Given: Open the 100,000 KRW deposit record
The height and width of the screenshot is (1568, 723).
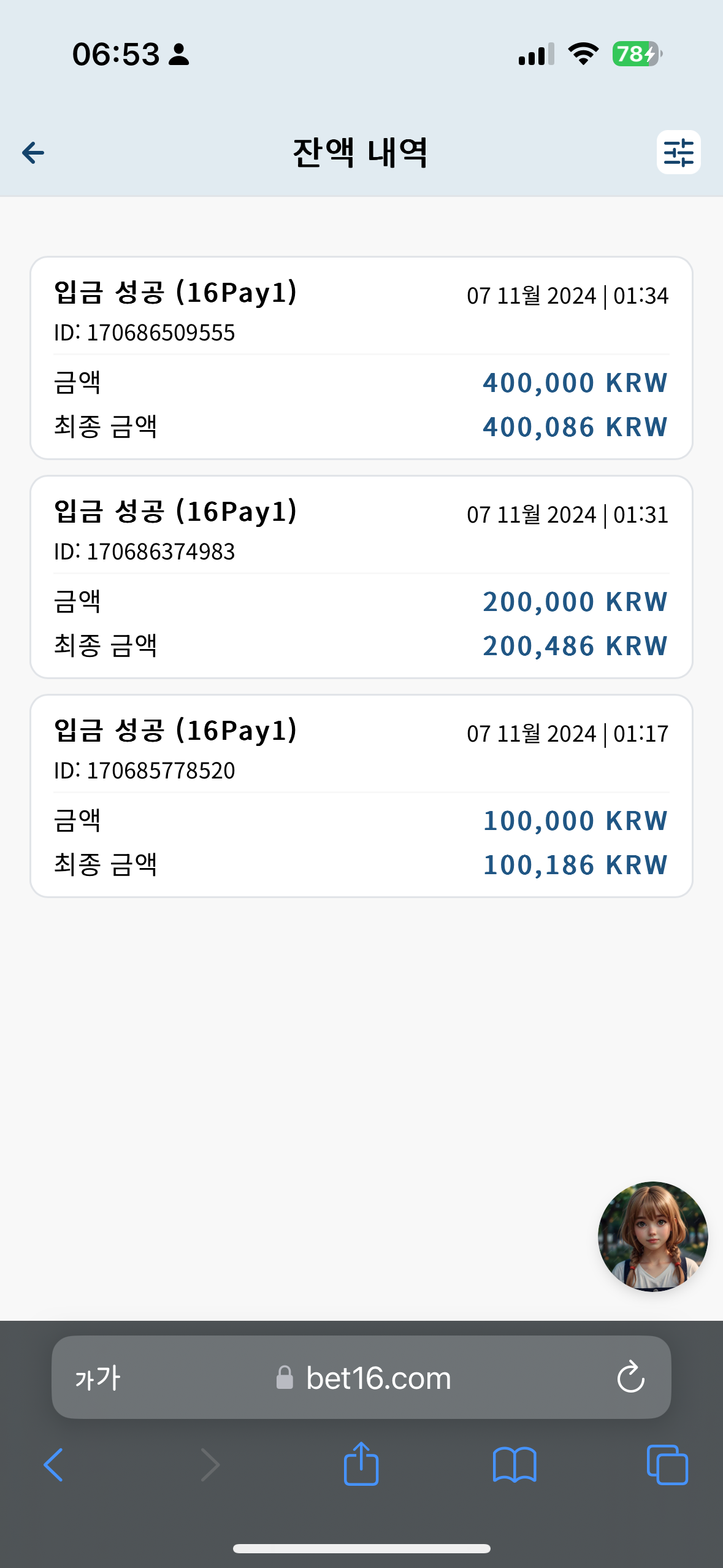Looking at the screenshot, I should click(361, 796).
